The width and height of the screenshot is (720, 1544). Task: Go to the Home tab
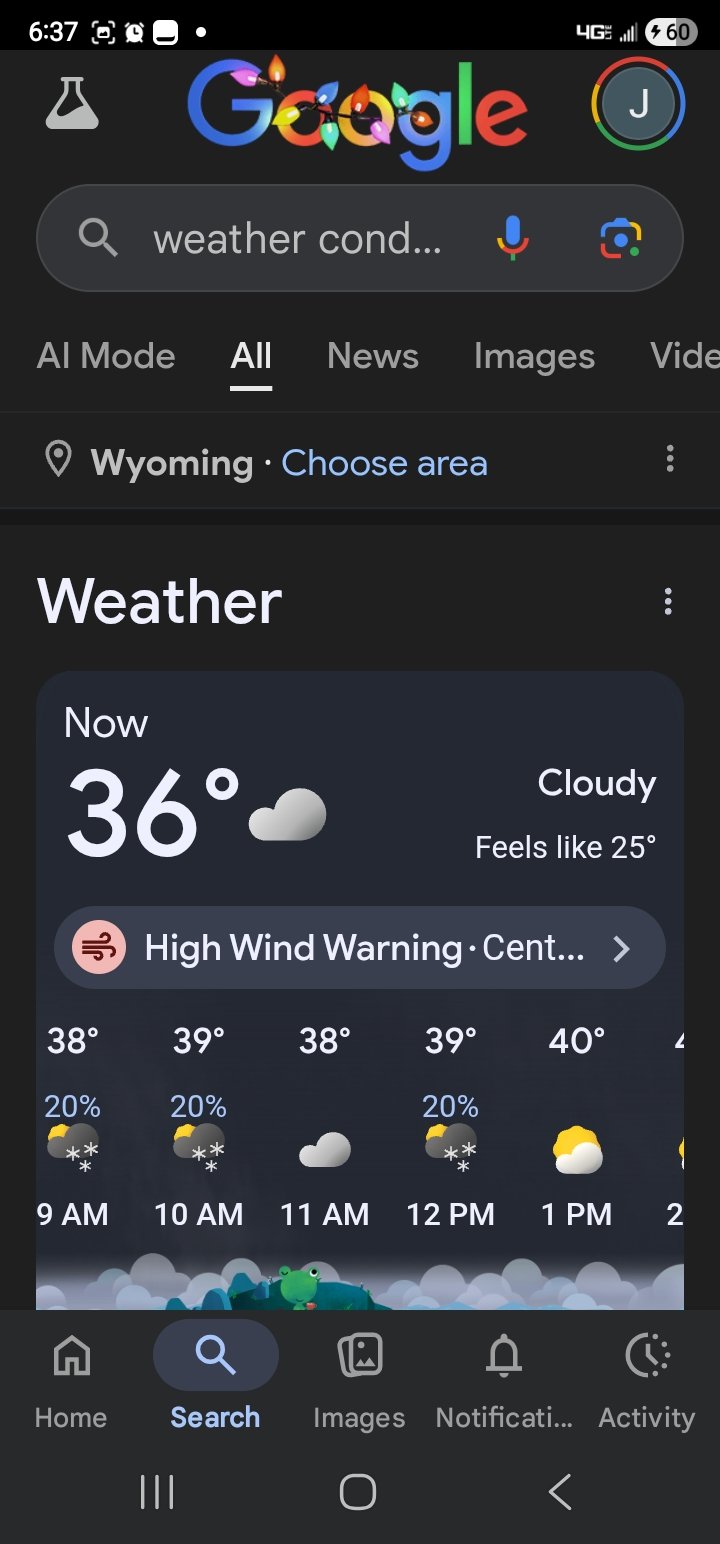pos(71,1378)
